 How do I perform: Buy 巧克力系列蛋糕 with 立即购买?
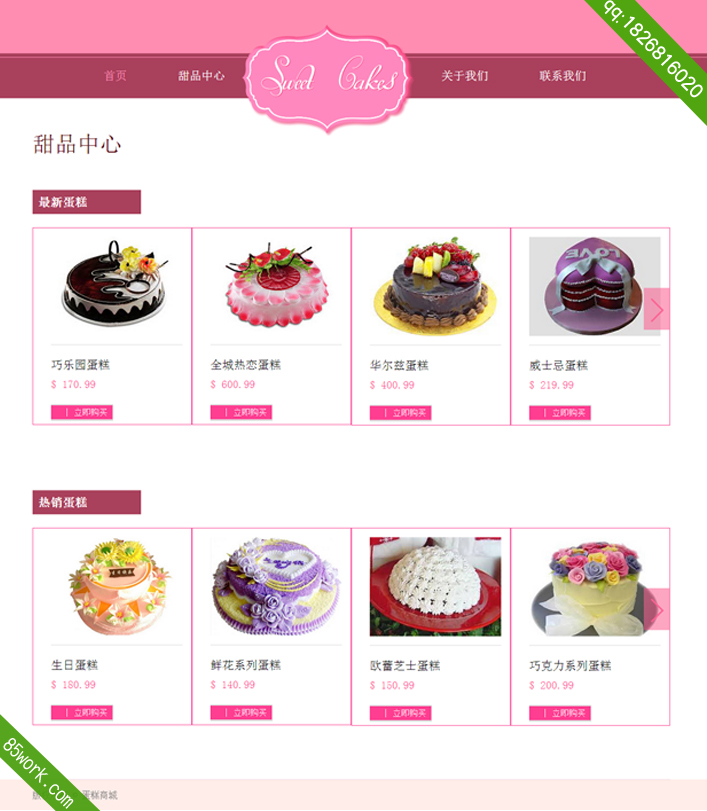[x=560, y=713]
